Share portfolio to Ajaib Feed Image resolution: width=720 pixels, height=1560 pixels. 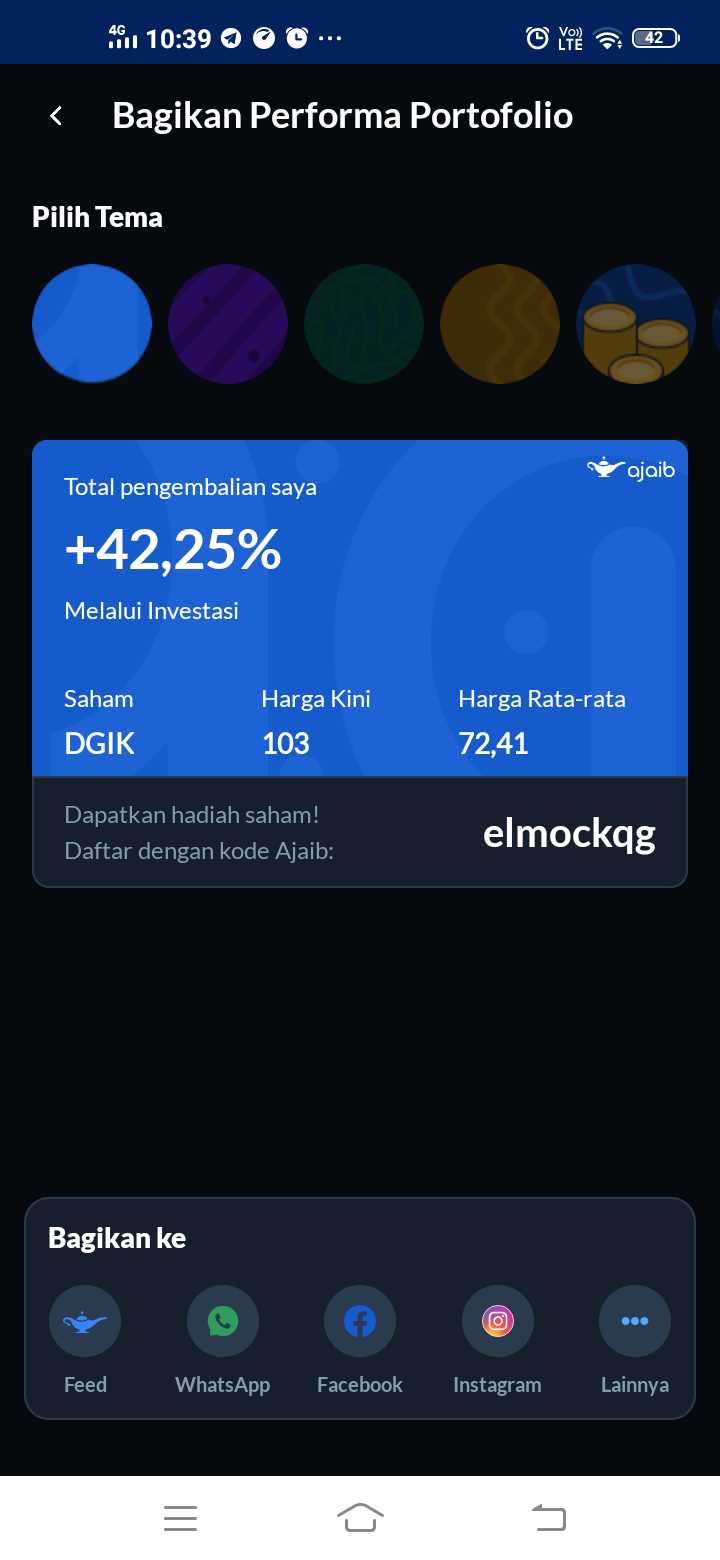[x=85, y=1322]
